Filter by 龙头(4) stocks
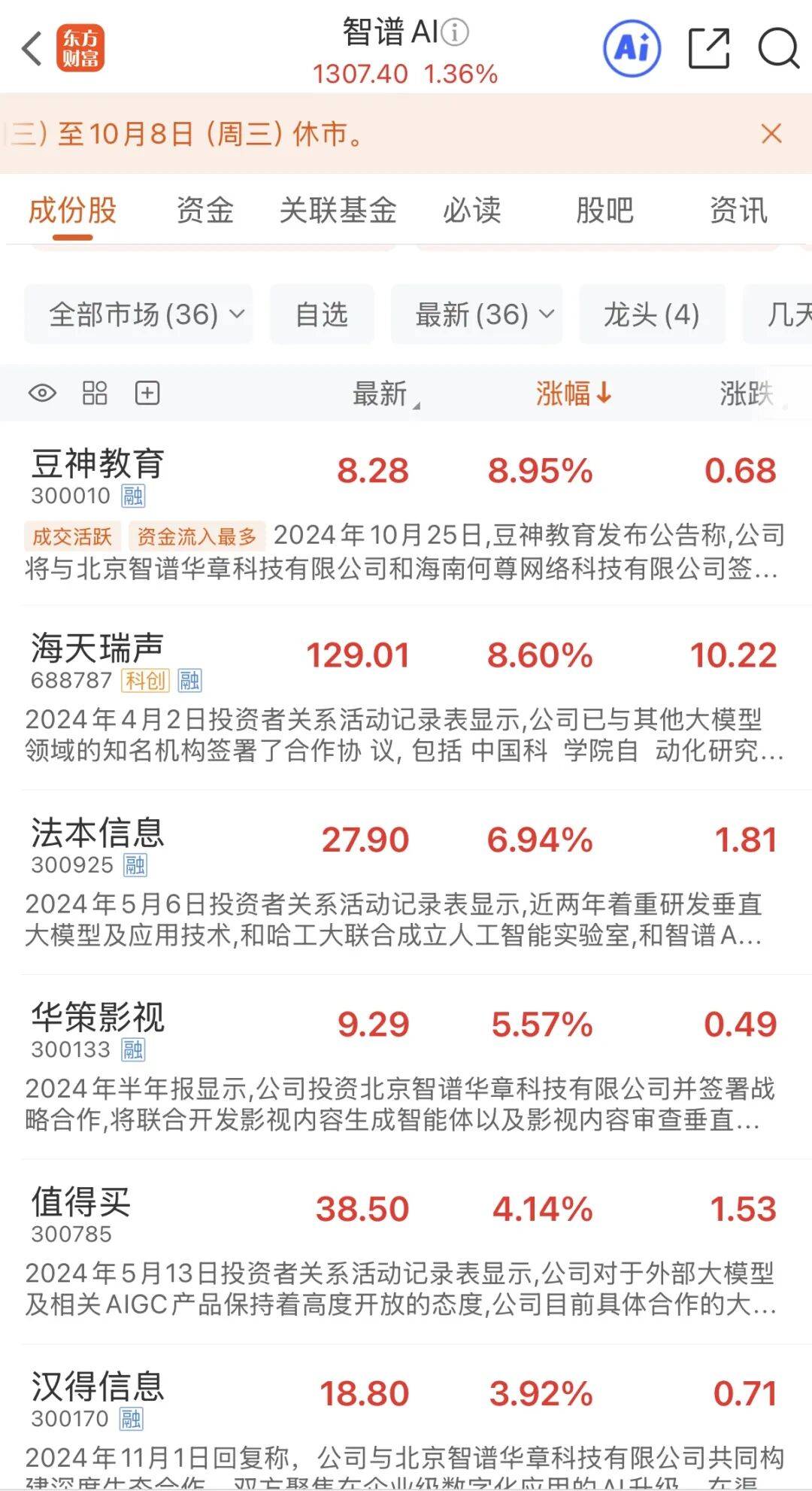This screenshot has height=1491, width=812. click(652, 314)
